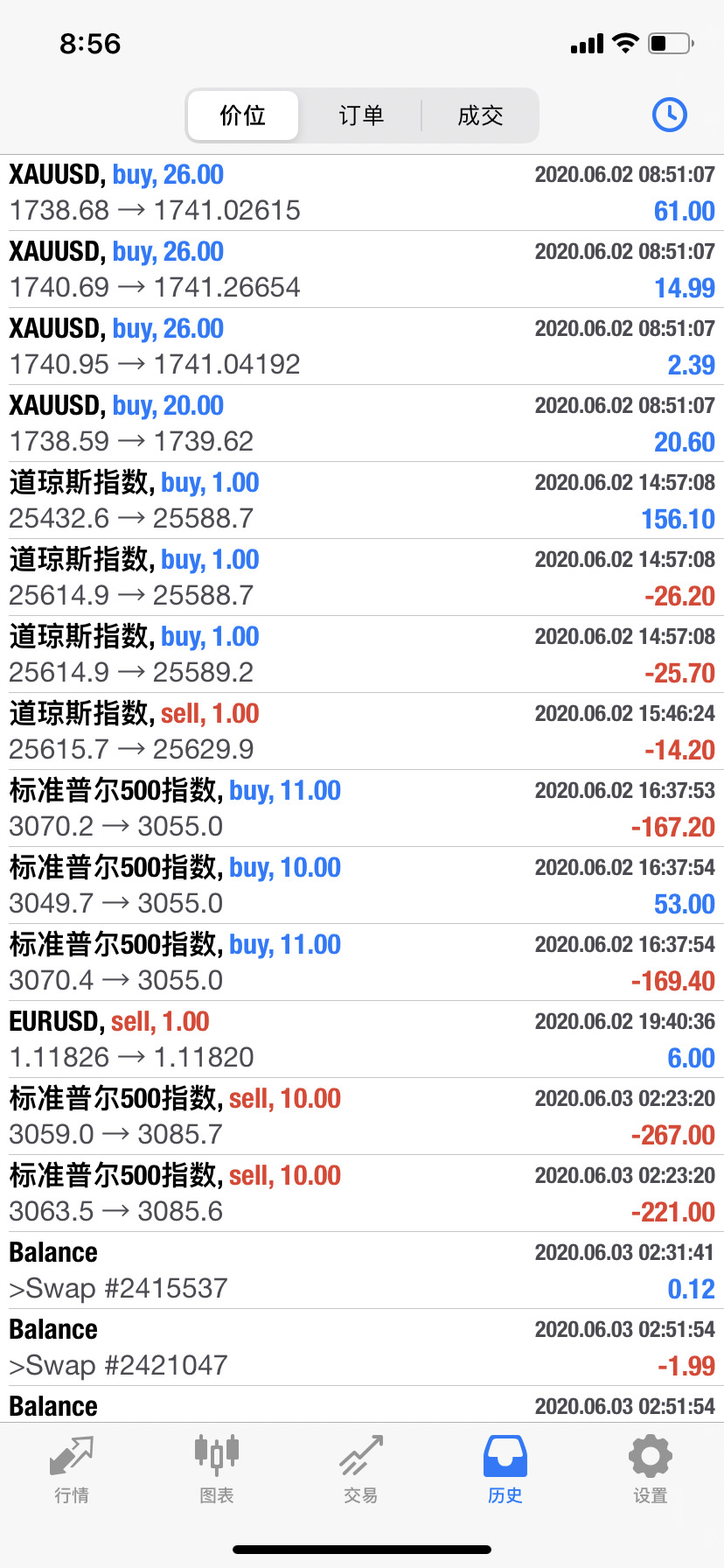
Task: Open 道琼斯指数 buy trade with 156.10 profit
Action: [x=362, y=500]
